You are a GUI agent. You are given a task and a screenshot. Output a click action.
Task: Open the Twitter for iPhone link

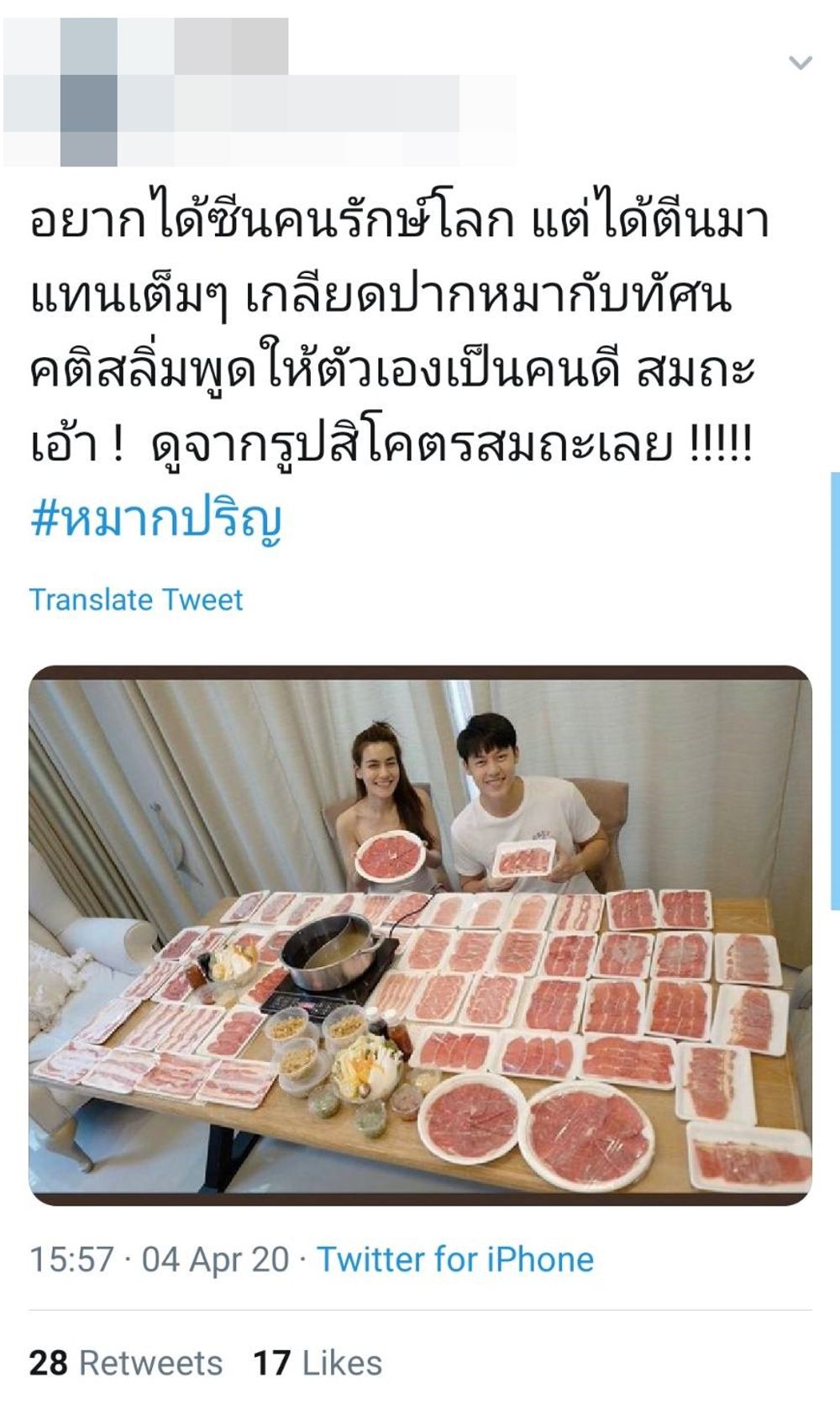coord(454,1259)
